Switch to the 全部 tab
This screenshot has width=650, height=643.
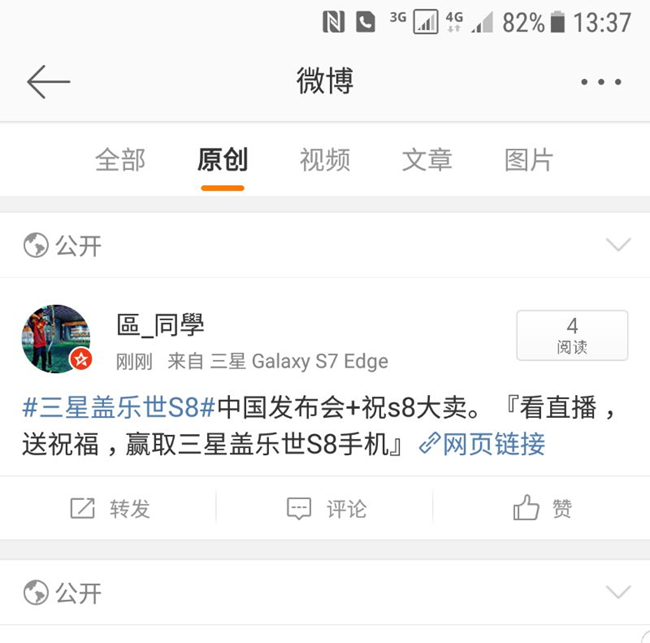click(120, 160)
